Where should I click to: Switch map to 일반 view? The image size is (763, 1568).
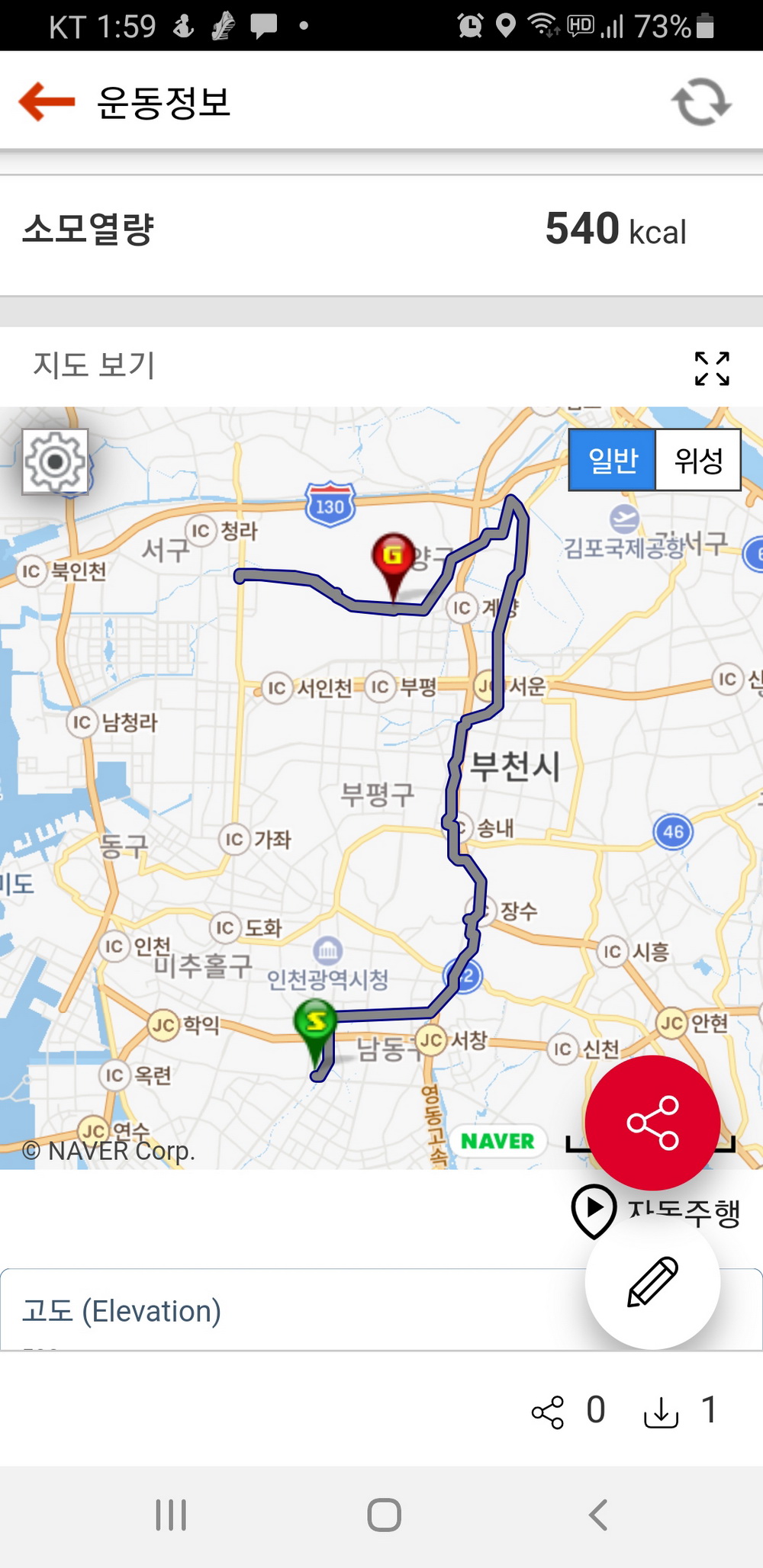[613, 460]
